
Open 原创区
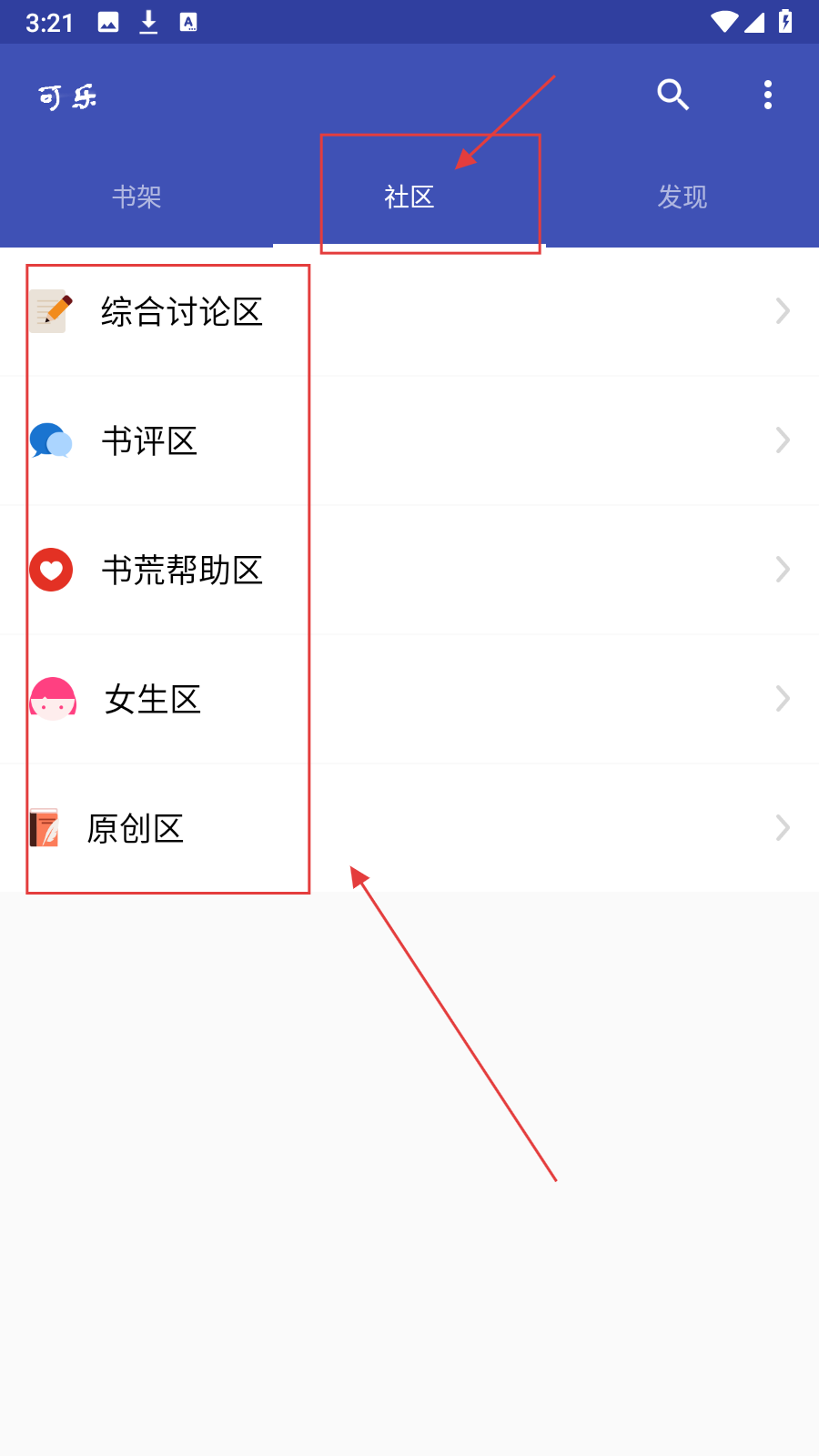[x=136, y=829]
